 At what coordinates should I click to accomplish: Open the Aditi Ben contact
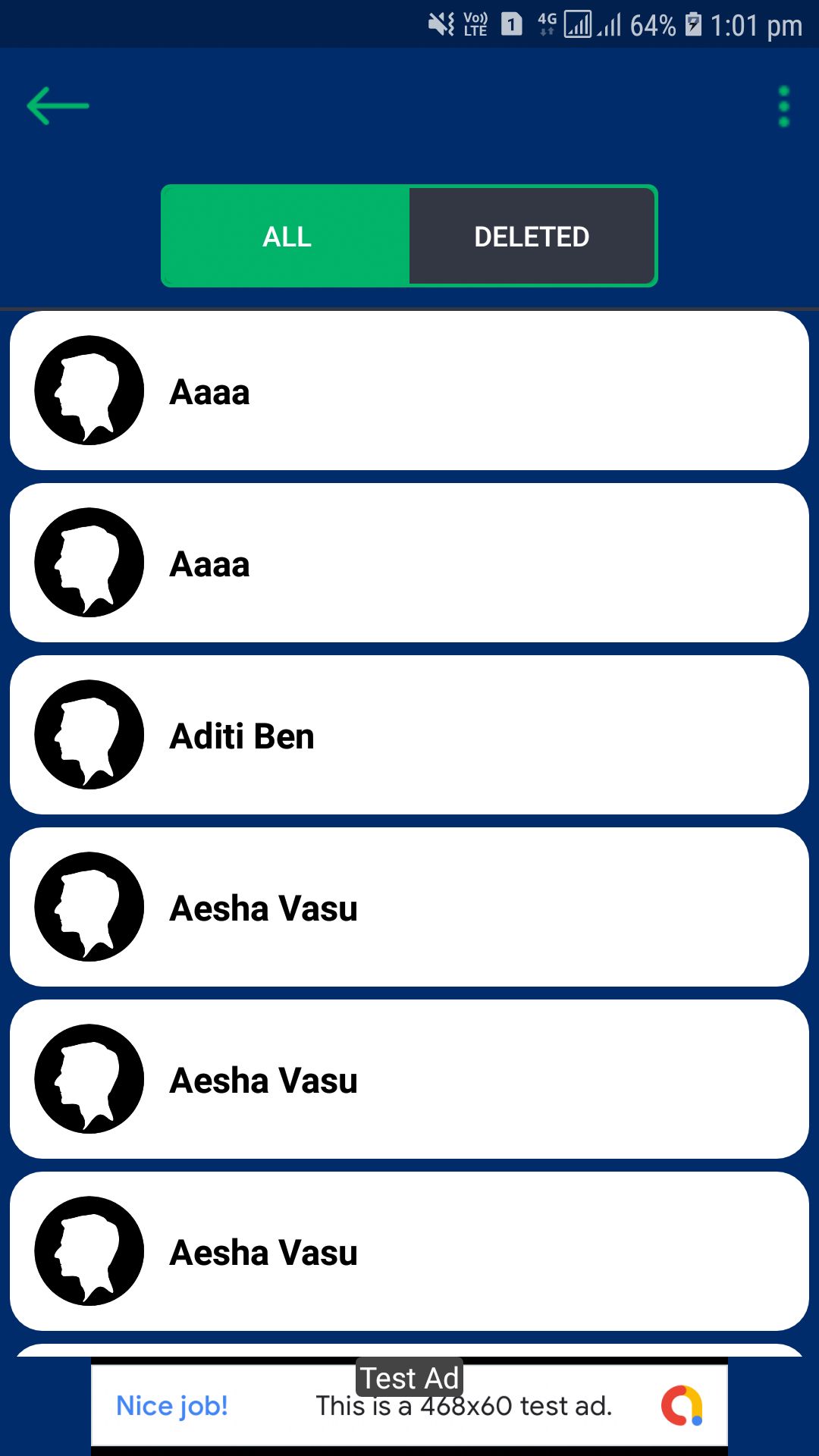pyautogui.click(x=409, y=736)
